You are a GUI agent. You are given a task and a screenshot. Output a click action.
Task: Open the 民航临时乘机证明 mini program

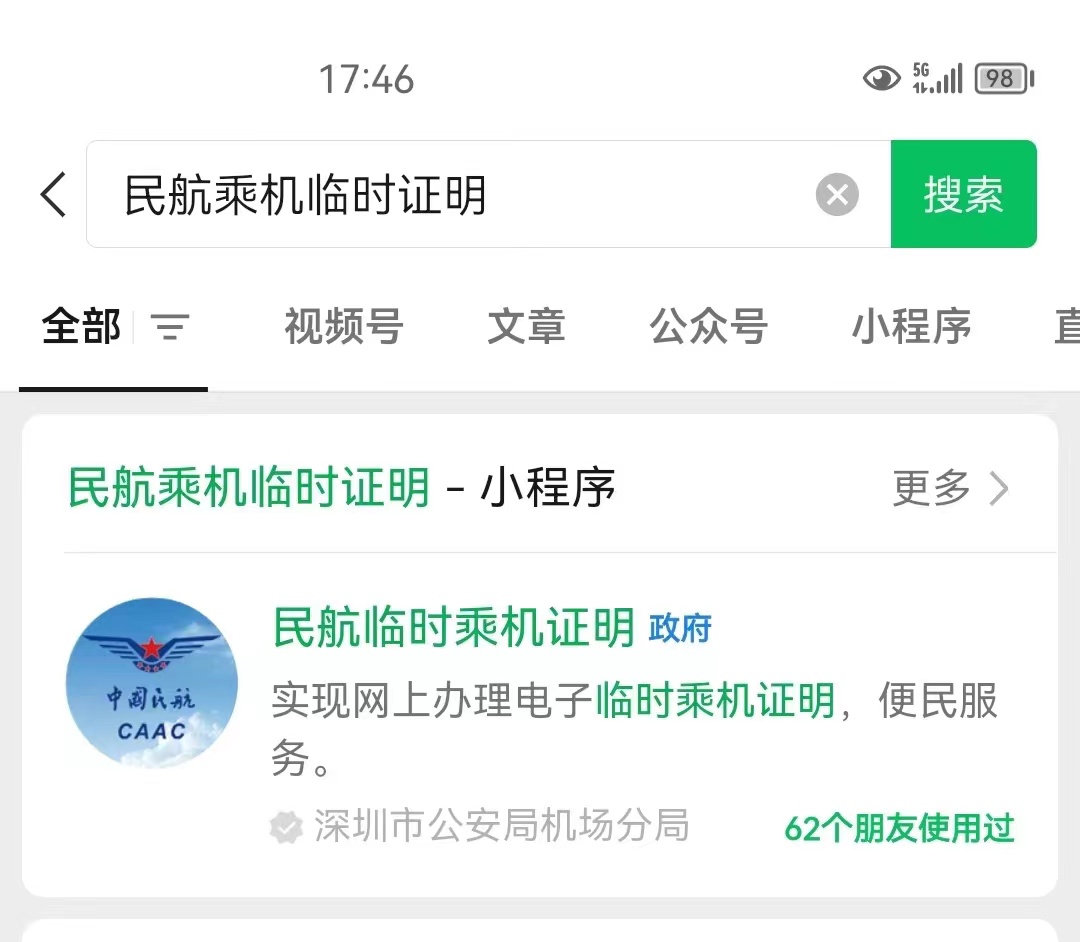(x=454, y=628)
